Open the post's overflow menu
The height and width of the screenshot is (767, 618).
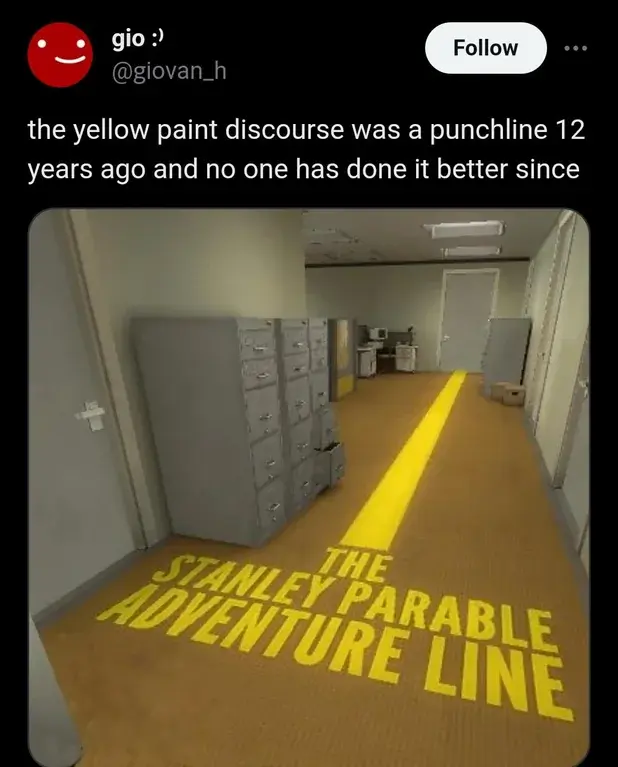click(x=579, y=48)
